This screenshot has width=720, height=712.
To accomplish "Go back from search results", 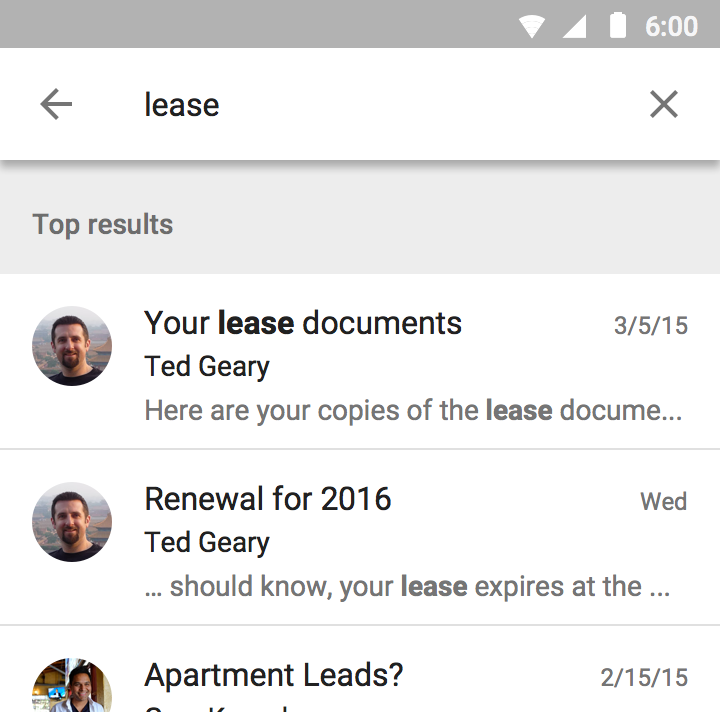I will (56, 104).
